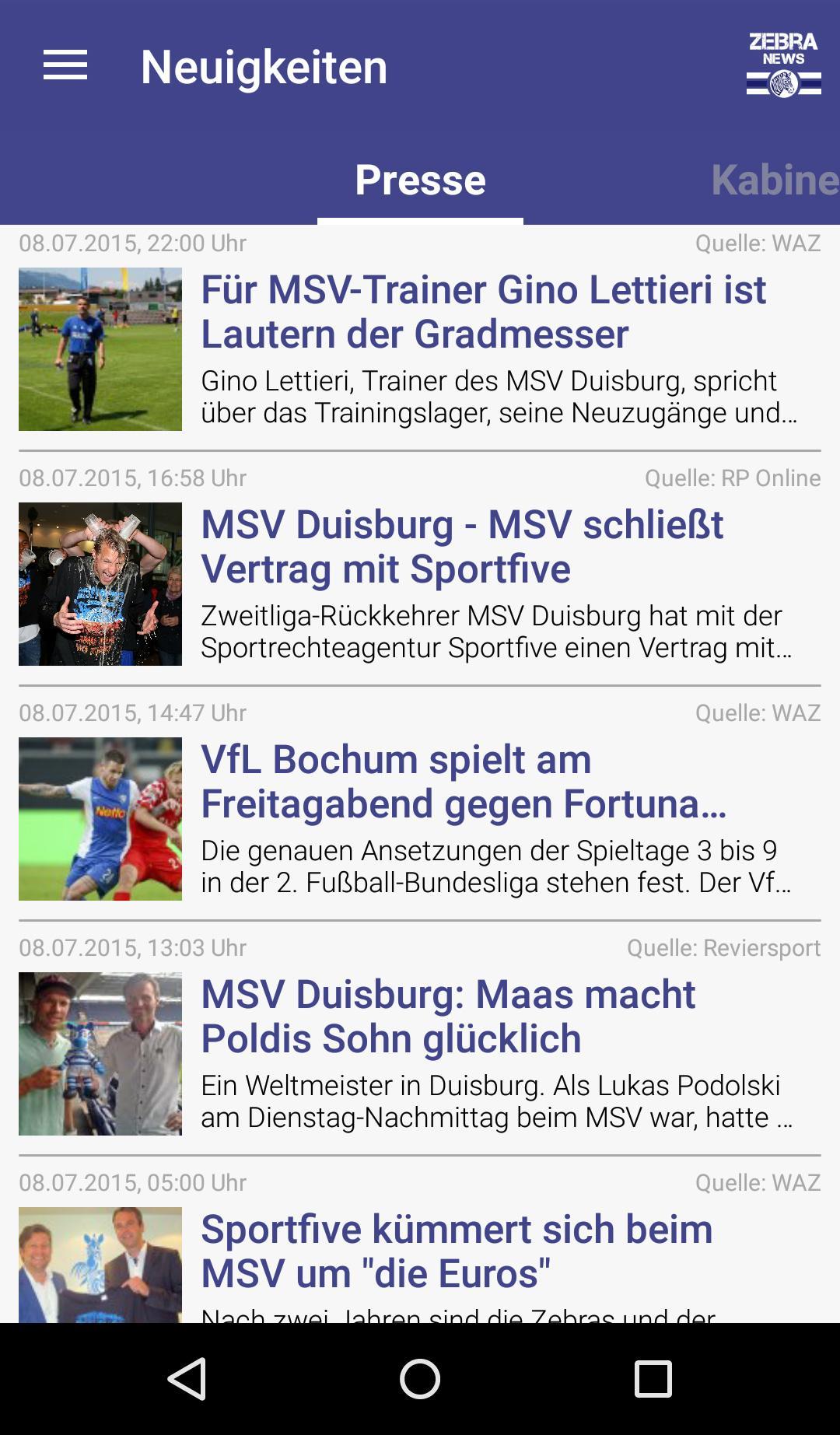
Task: Open Sportfive kümmert sich um "die Euros"
Action: pyautogui.click(x=457, y=1251)
